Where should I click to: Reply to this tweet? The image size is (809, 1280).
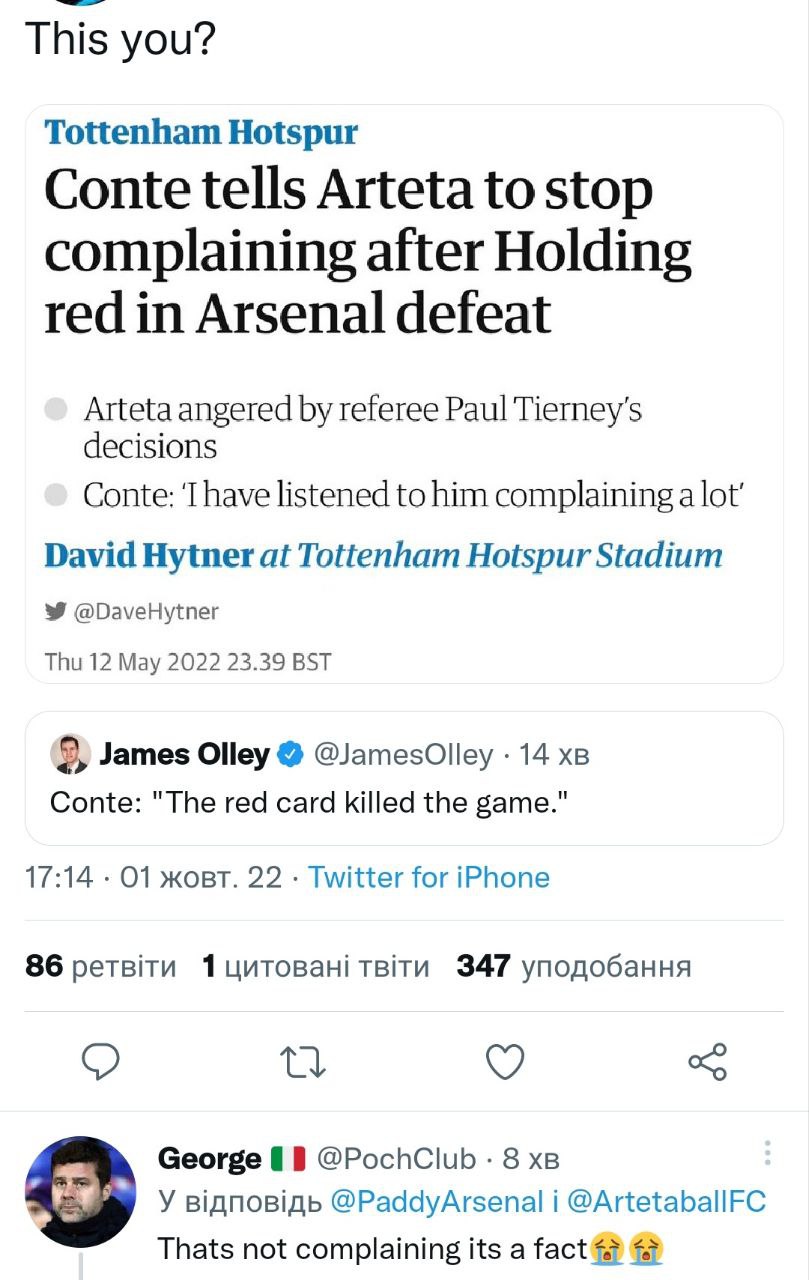100,1062
